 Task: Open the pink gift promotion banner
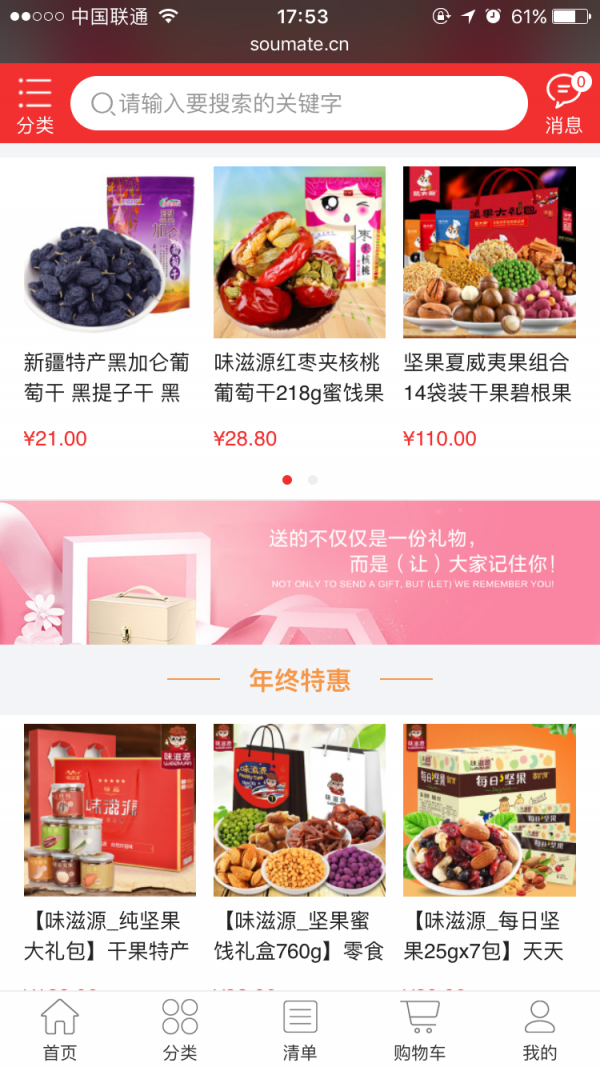coord(300,572)
